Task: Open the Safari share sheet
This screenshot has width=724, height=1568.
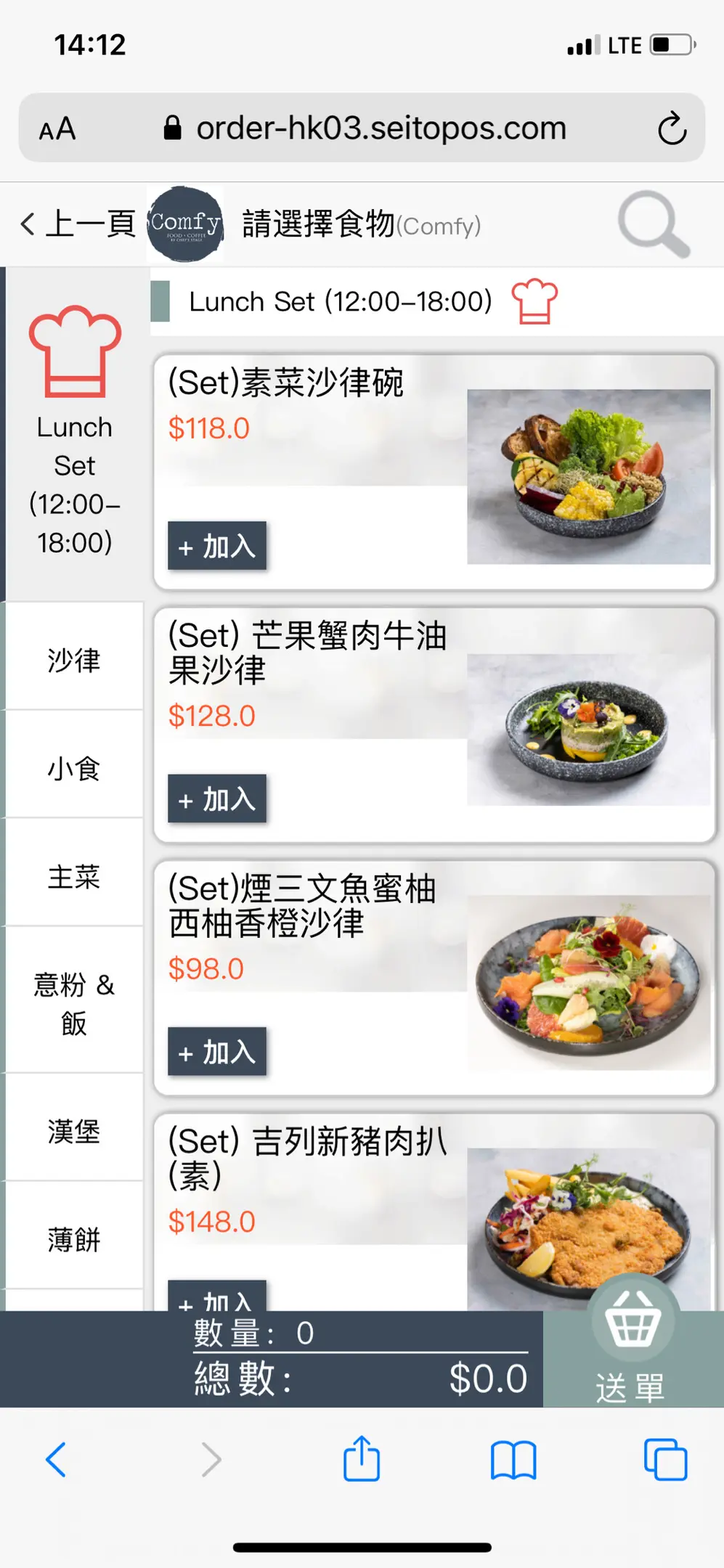Action: 361,1459
